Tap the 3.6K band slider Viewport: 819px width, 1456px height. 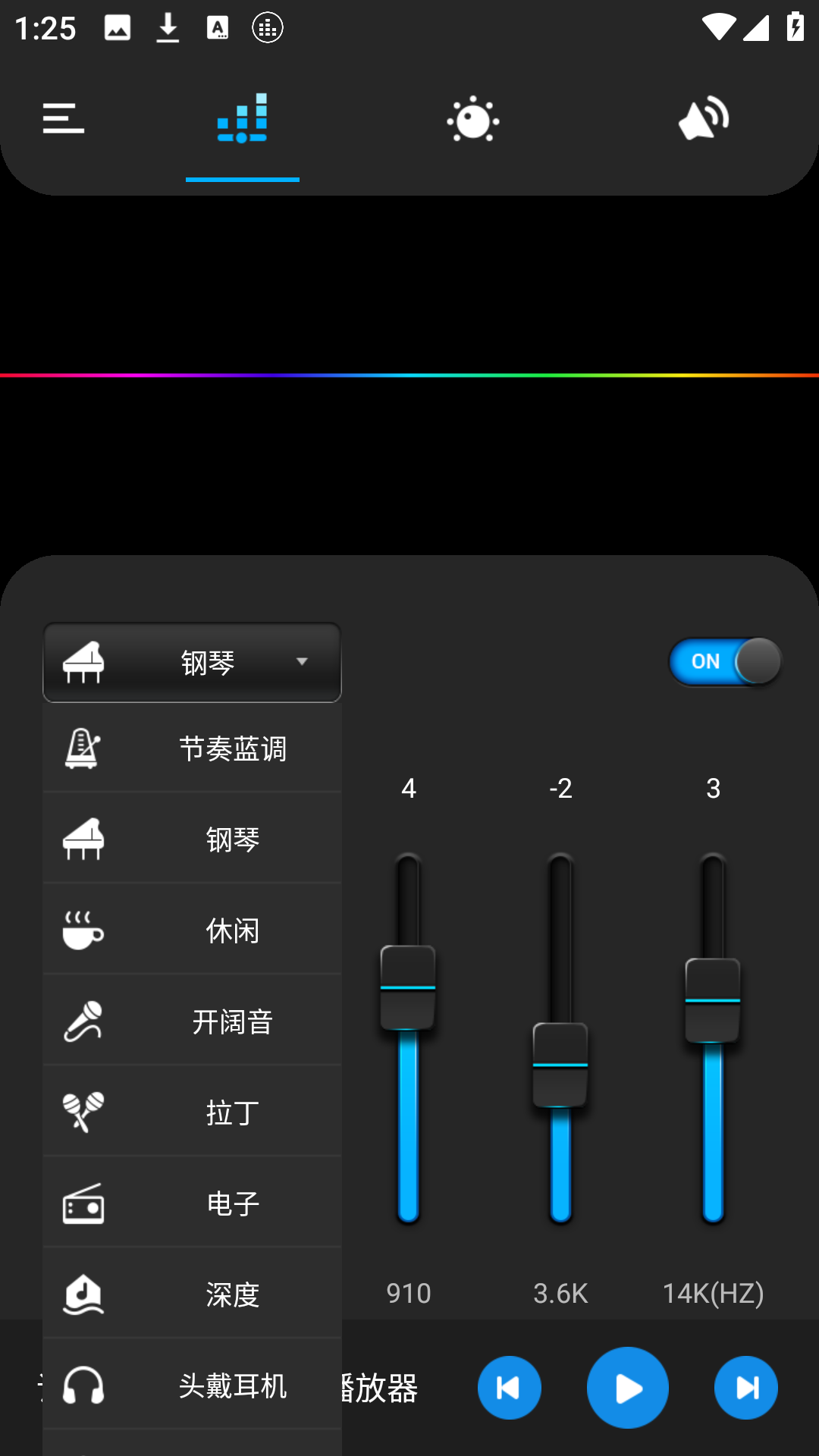(560, 1065)
